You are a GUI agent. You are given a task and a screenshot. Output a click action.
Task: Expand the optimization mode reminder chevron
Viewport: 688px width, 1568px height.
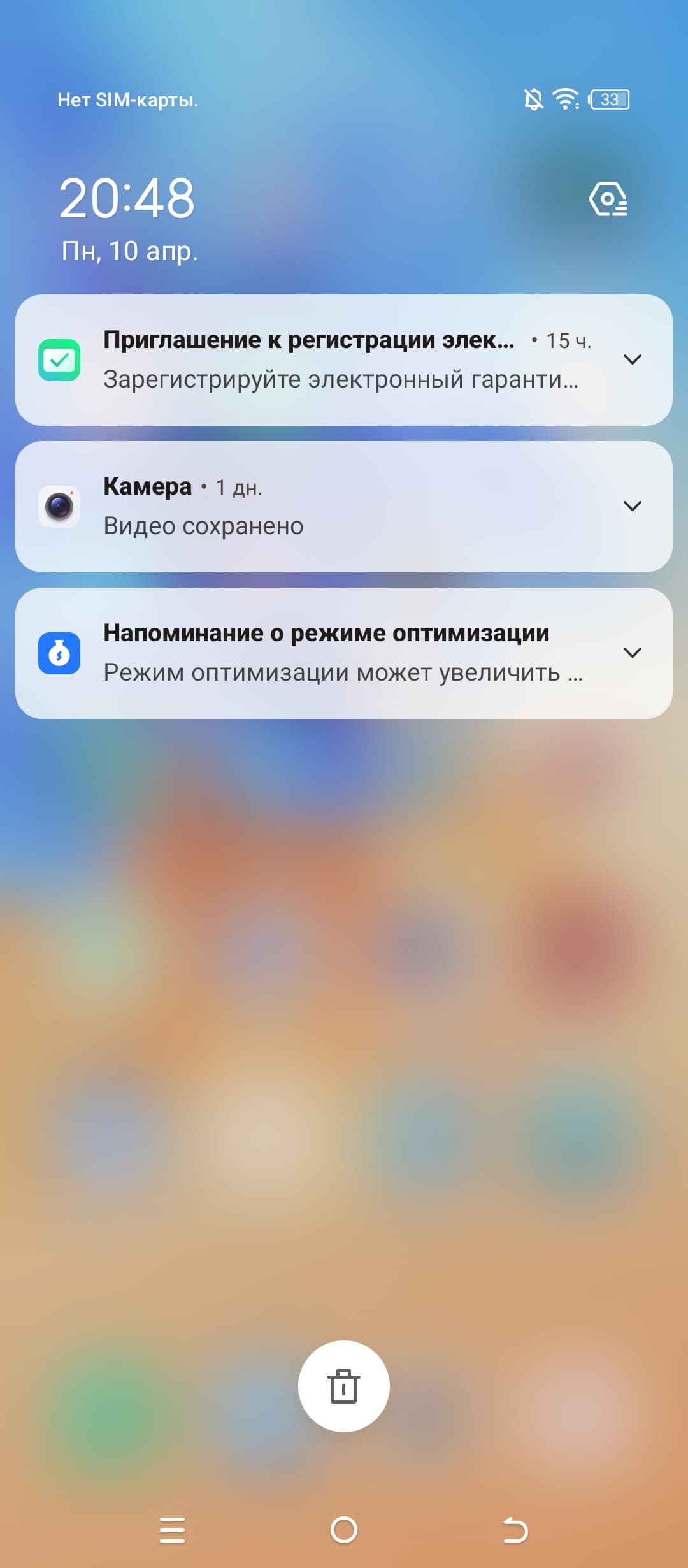tap(632, 653)
